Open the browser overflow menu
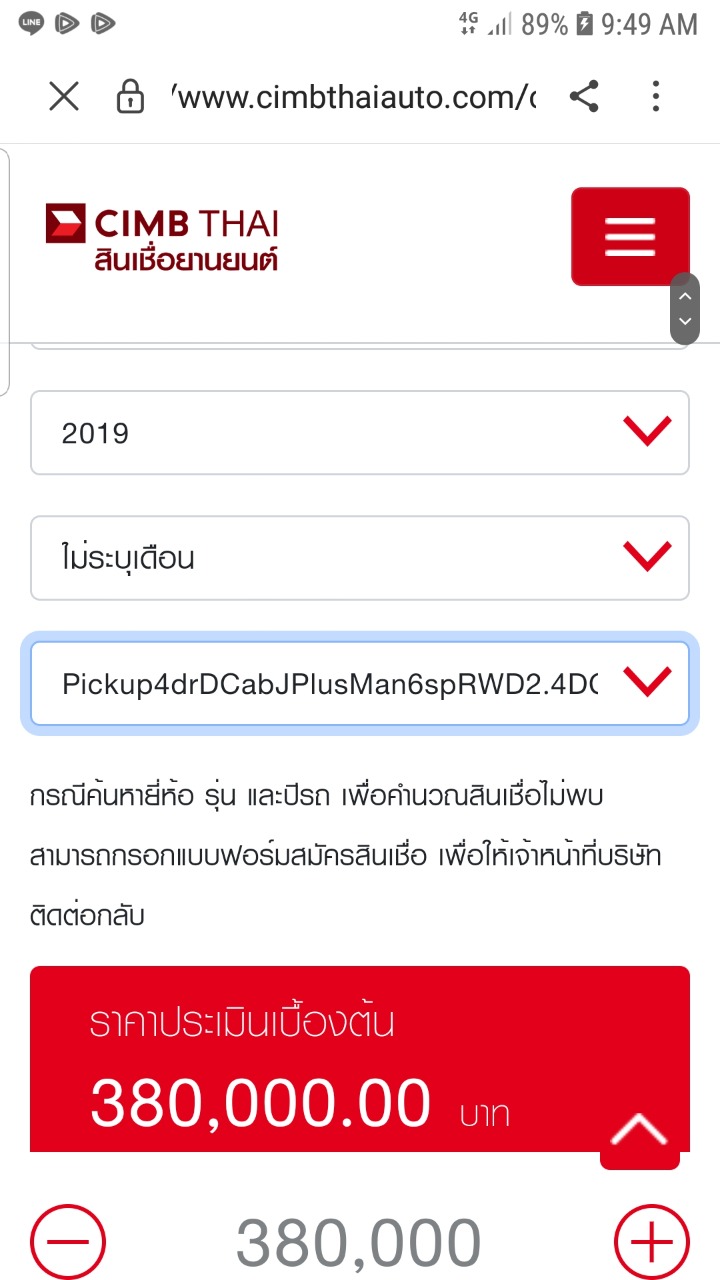This screenshot has height=1280, width=720. pyautogui.click(x=656, y=97)
